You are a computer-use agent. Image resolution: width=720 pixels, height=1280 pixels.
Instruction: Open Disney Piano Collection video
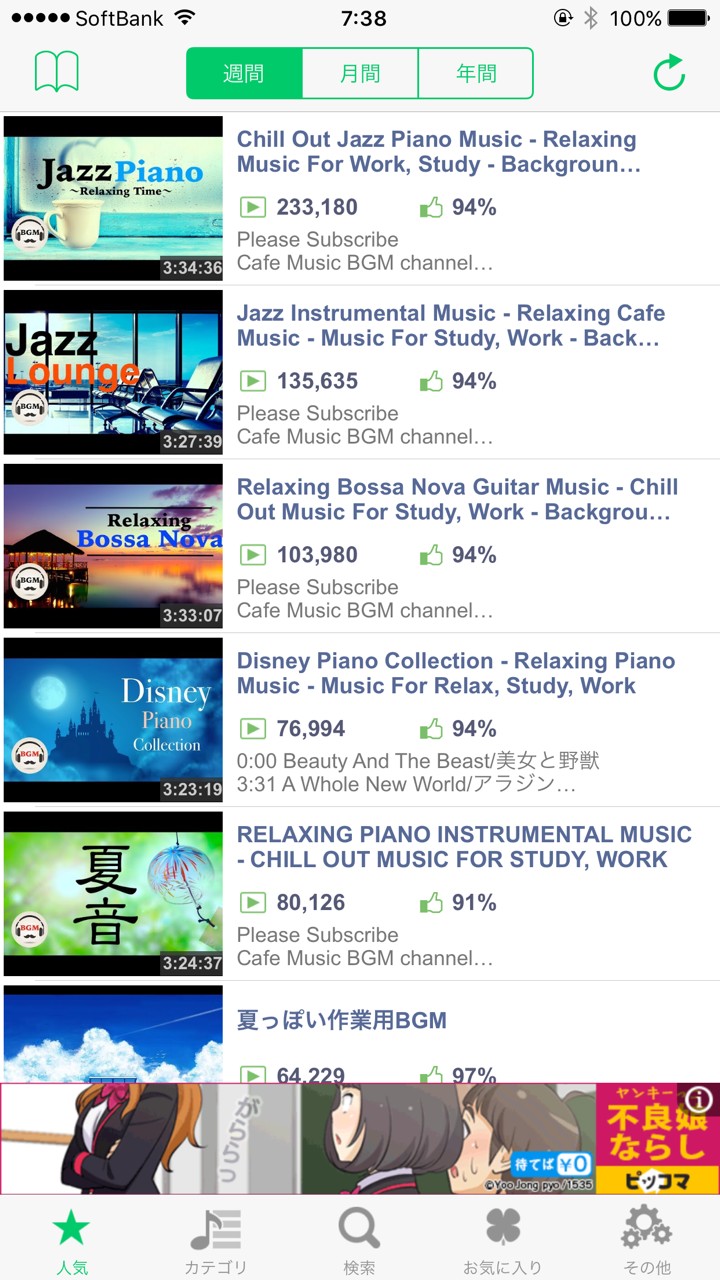pos(360,720)
